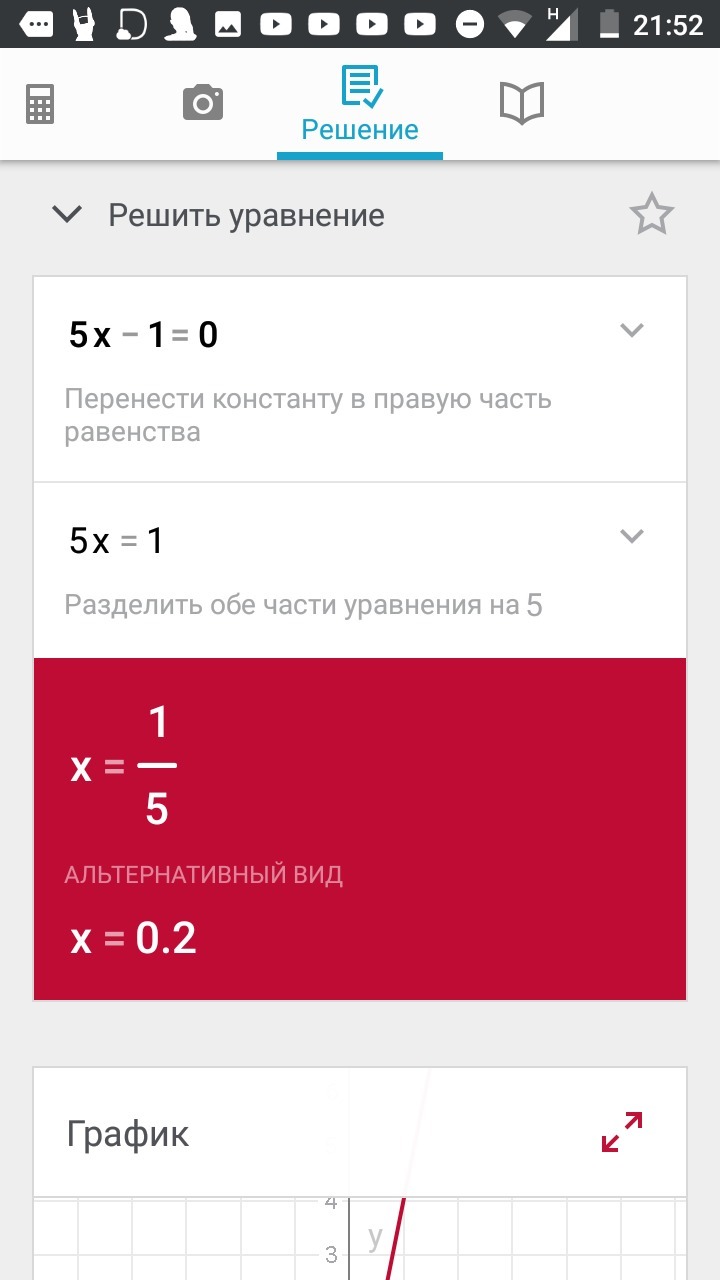720x1280 pixels.
Task: Switch to the calculator tab
Action: click(x=40, y=103)
